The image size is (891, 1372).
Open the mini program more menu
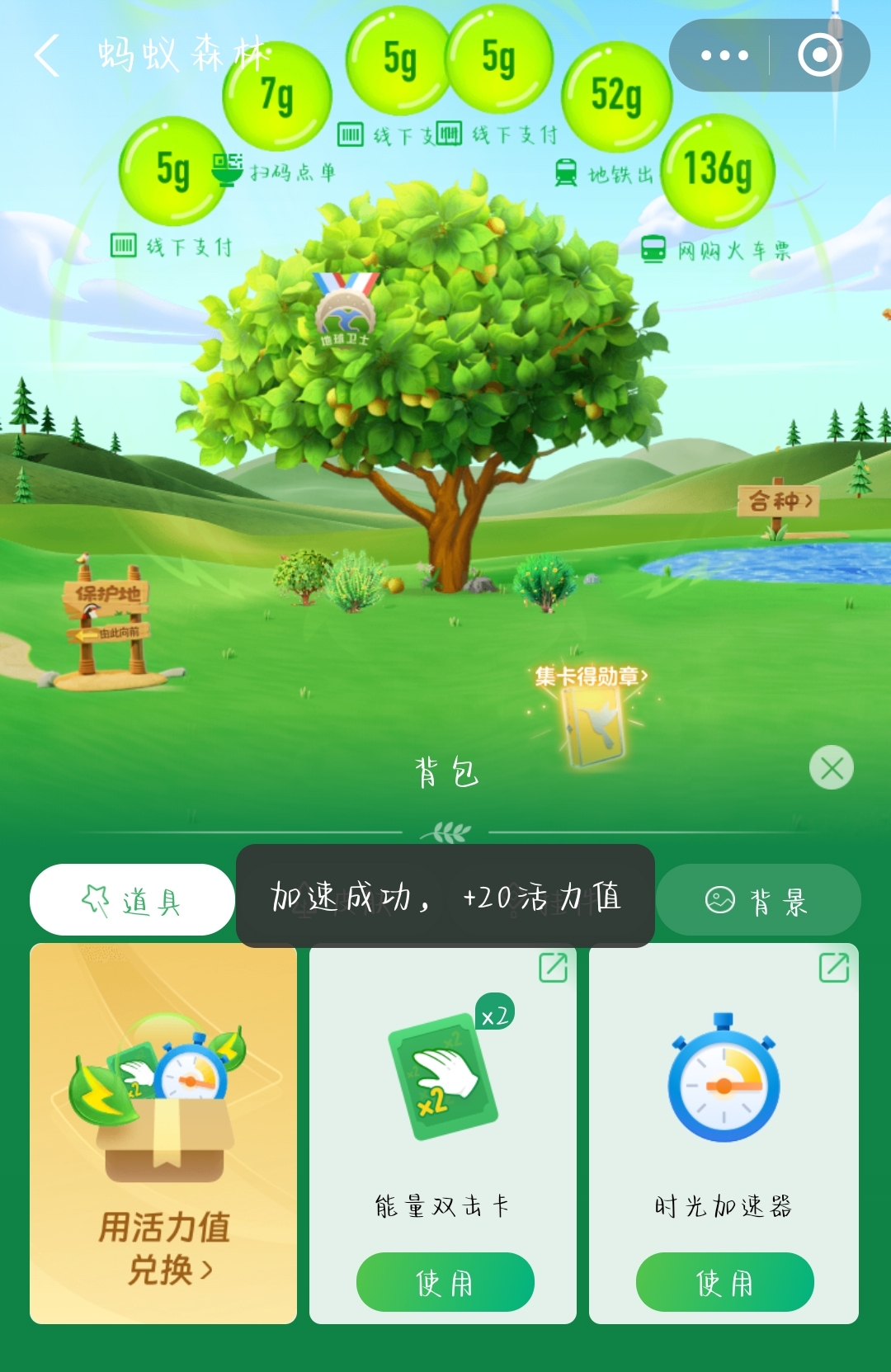point(724,56)
